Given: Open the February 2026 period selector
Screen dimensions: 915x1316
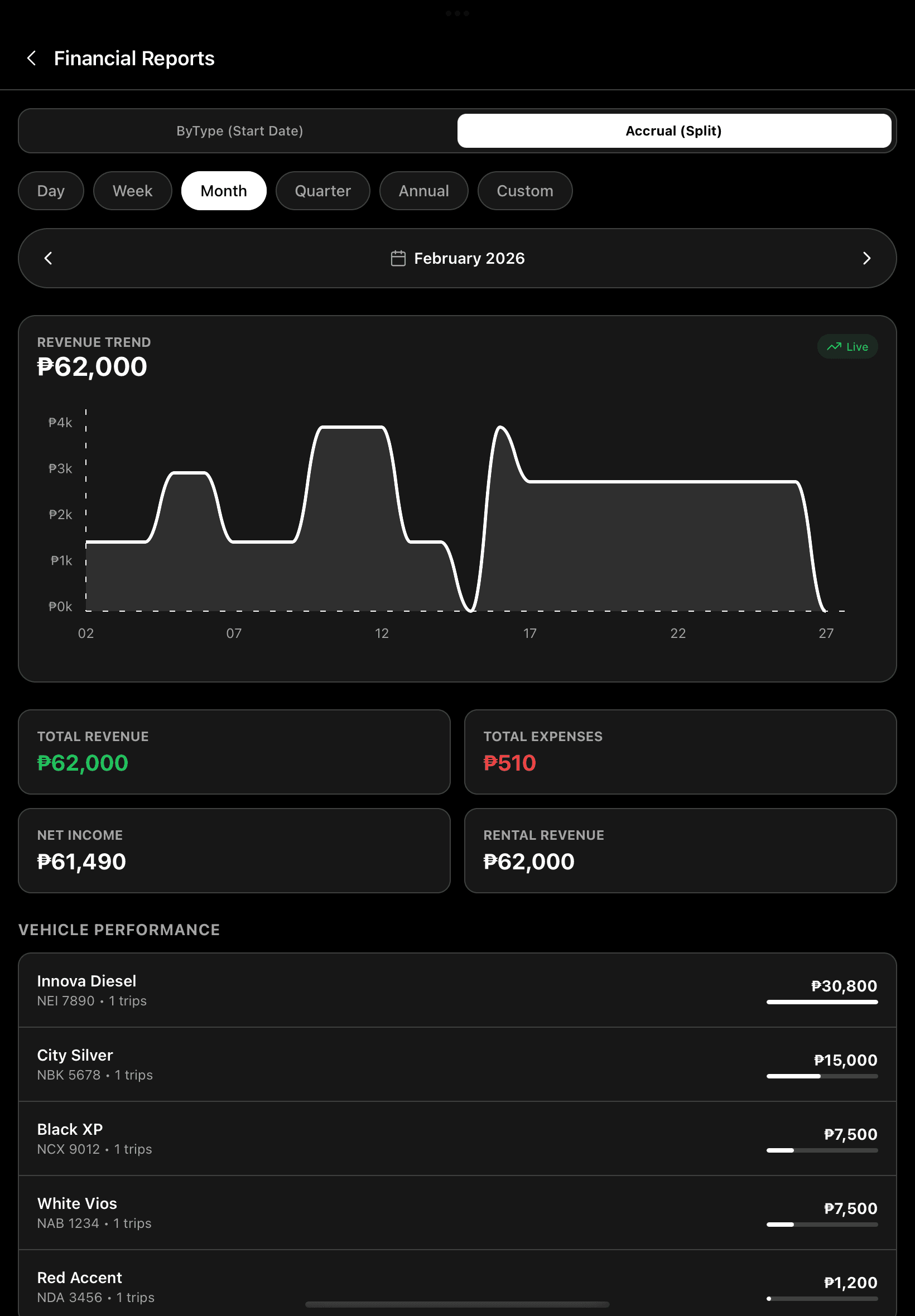Looking at the screenshot, I should coord(457,258).
